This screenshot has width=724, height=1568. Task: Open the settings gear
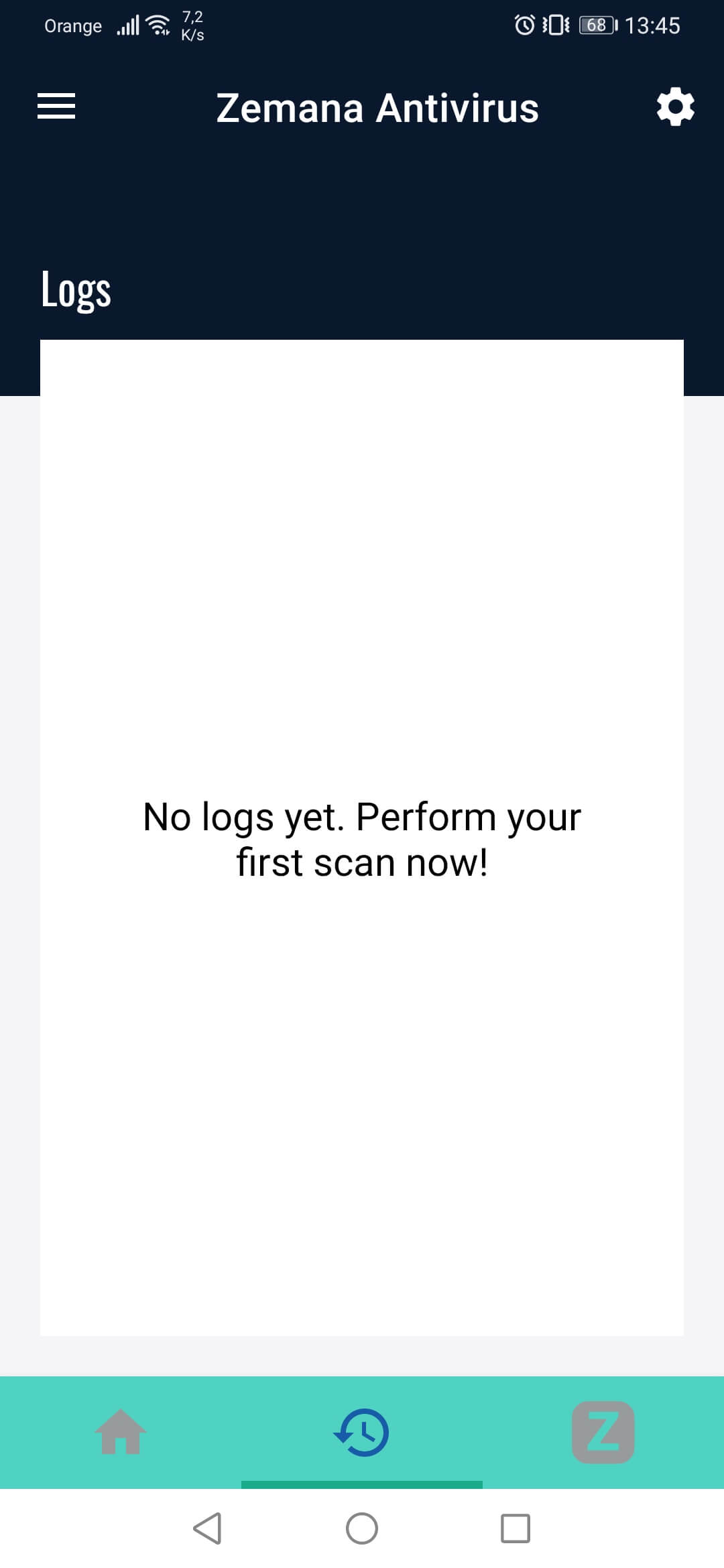coord(675,107)
